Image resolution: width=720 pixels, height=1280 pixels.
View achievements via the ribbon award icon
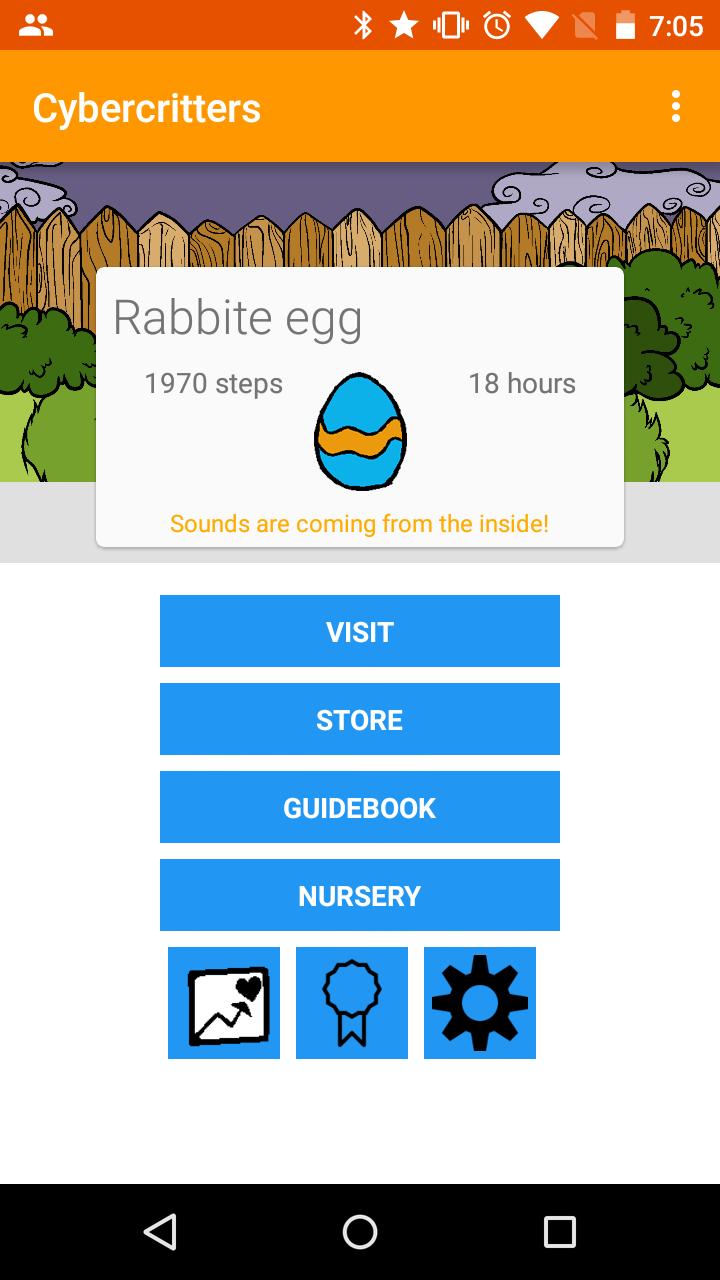351,1002
